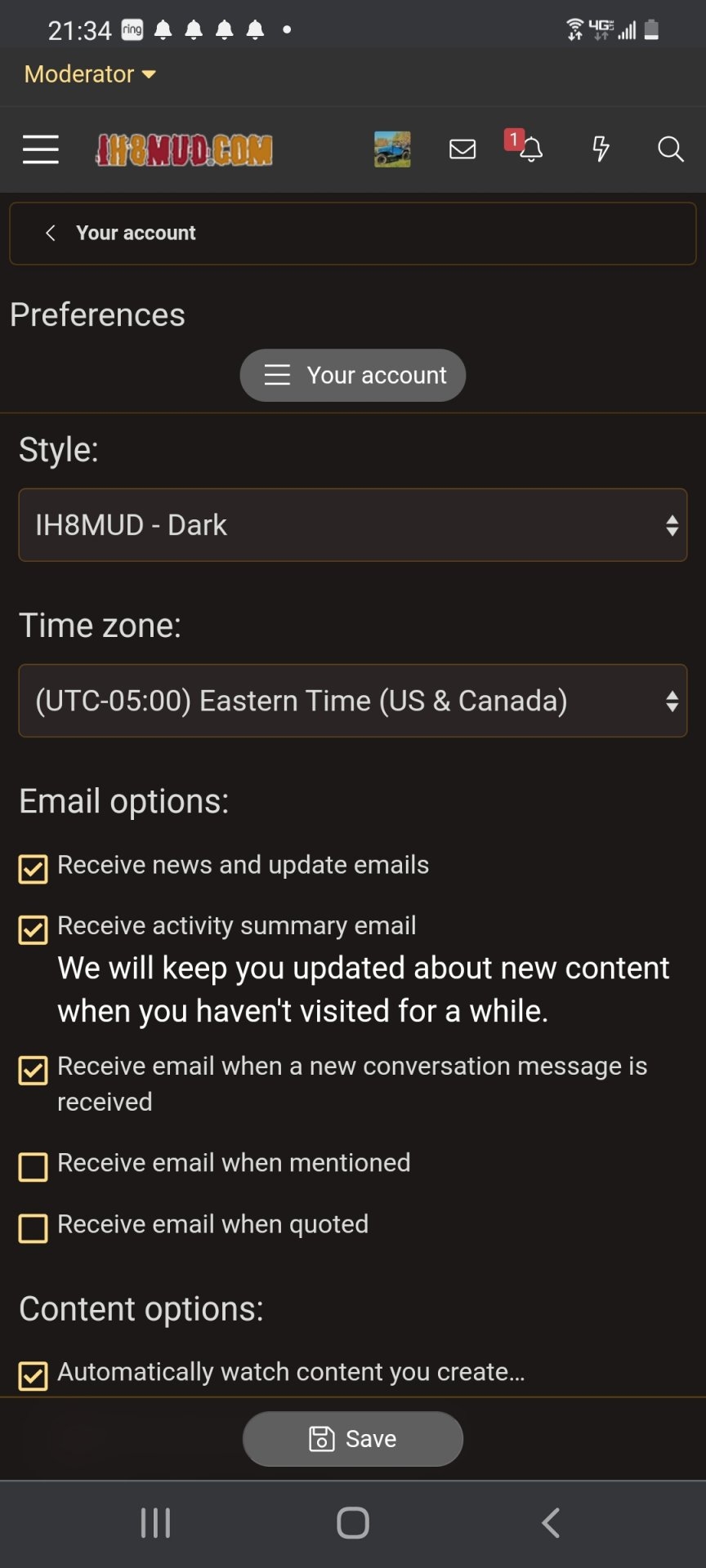The width and height of the screenshot is (706, 1568).
Task: Uncheck Automatically watch content you create
Action: pos(33,1376)
